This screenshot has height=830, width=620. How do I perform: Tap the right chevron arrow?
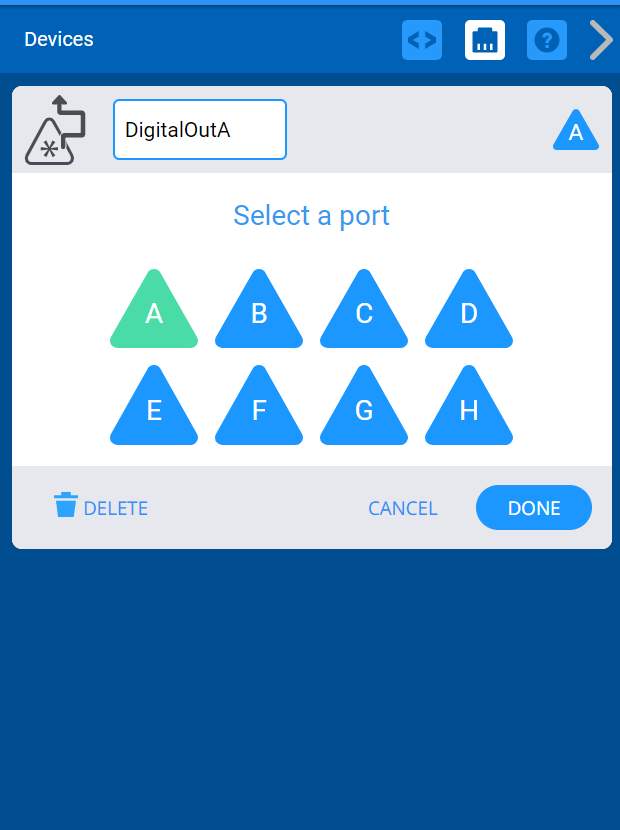601,40
